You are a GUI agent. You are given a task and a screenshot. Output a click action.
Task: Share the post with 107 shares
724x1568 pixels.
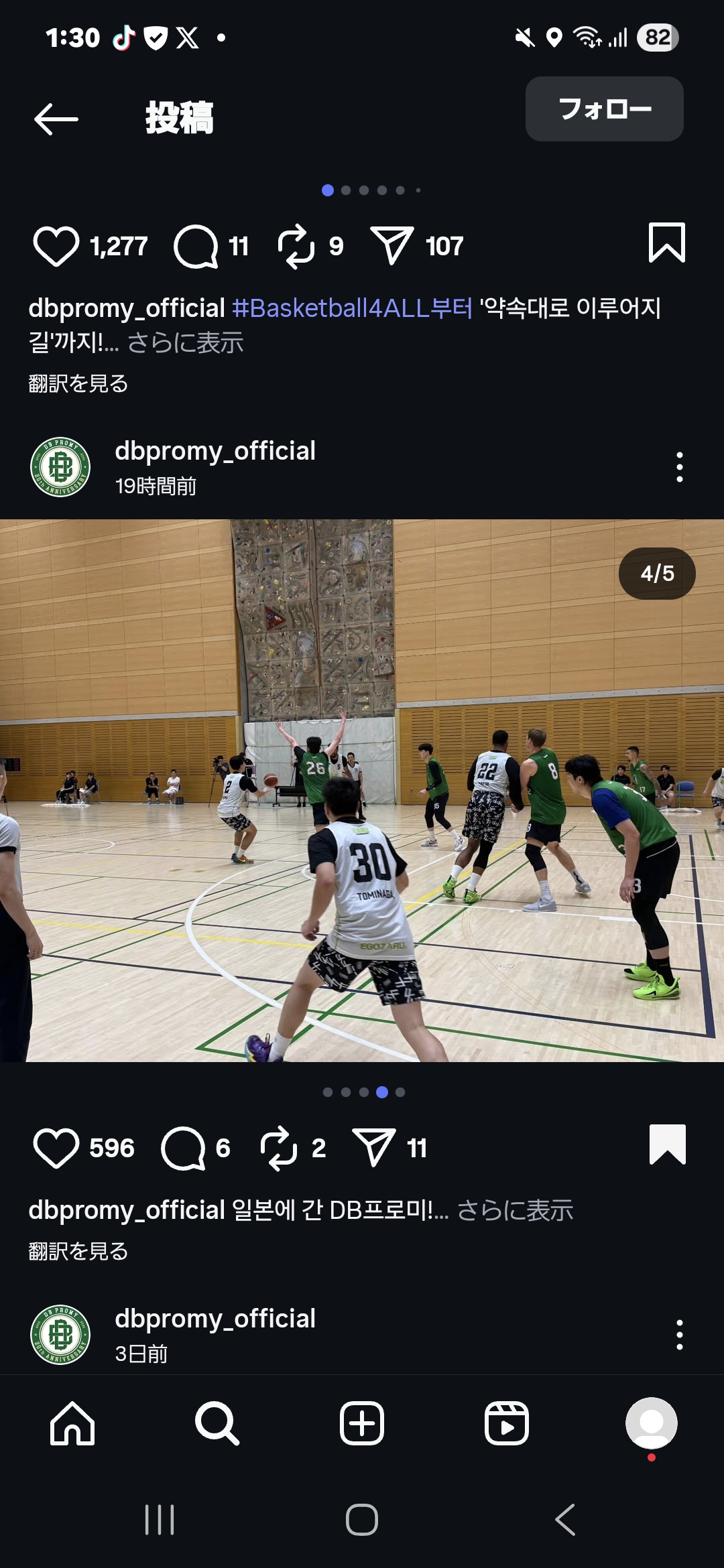pos(391,246)
